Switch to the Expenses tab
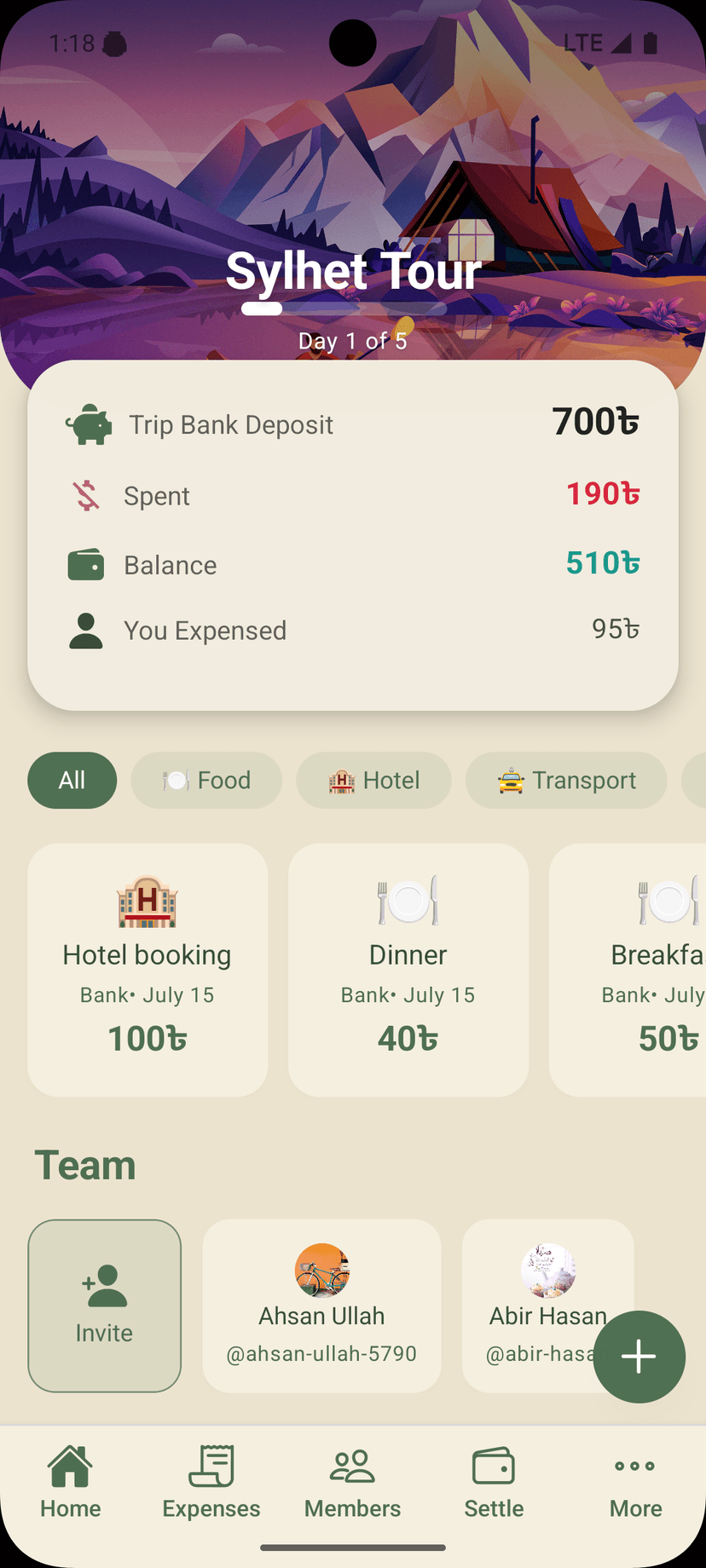This screenshot has width=706, height=1568. pyautogui.click(x=211, y=1483)
